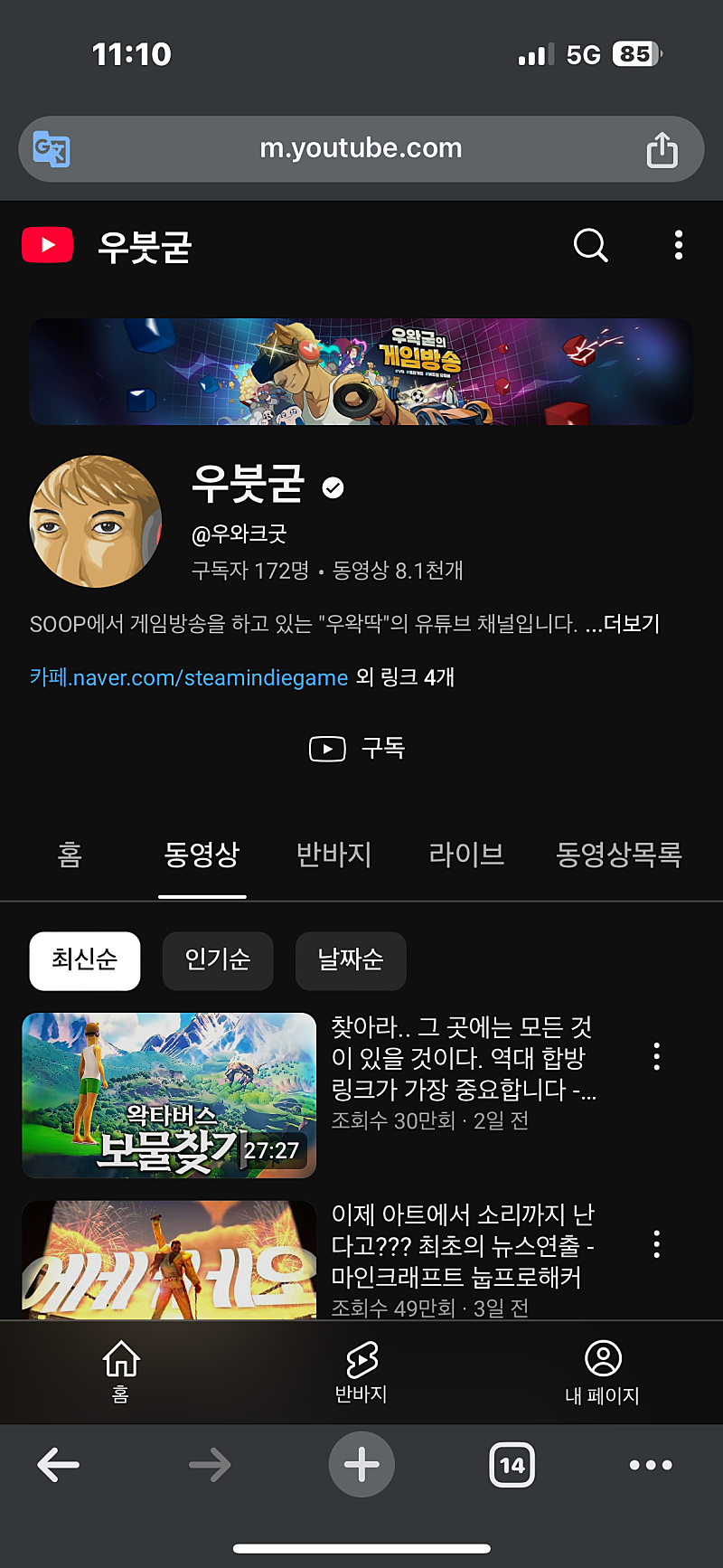
Task: Tap the YouTube logo in header
Action: coord(48,245)
